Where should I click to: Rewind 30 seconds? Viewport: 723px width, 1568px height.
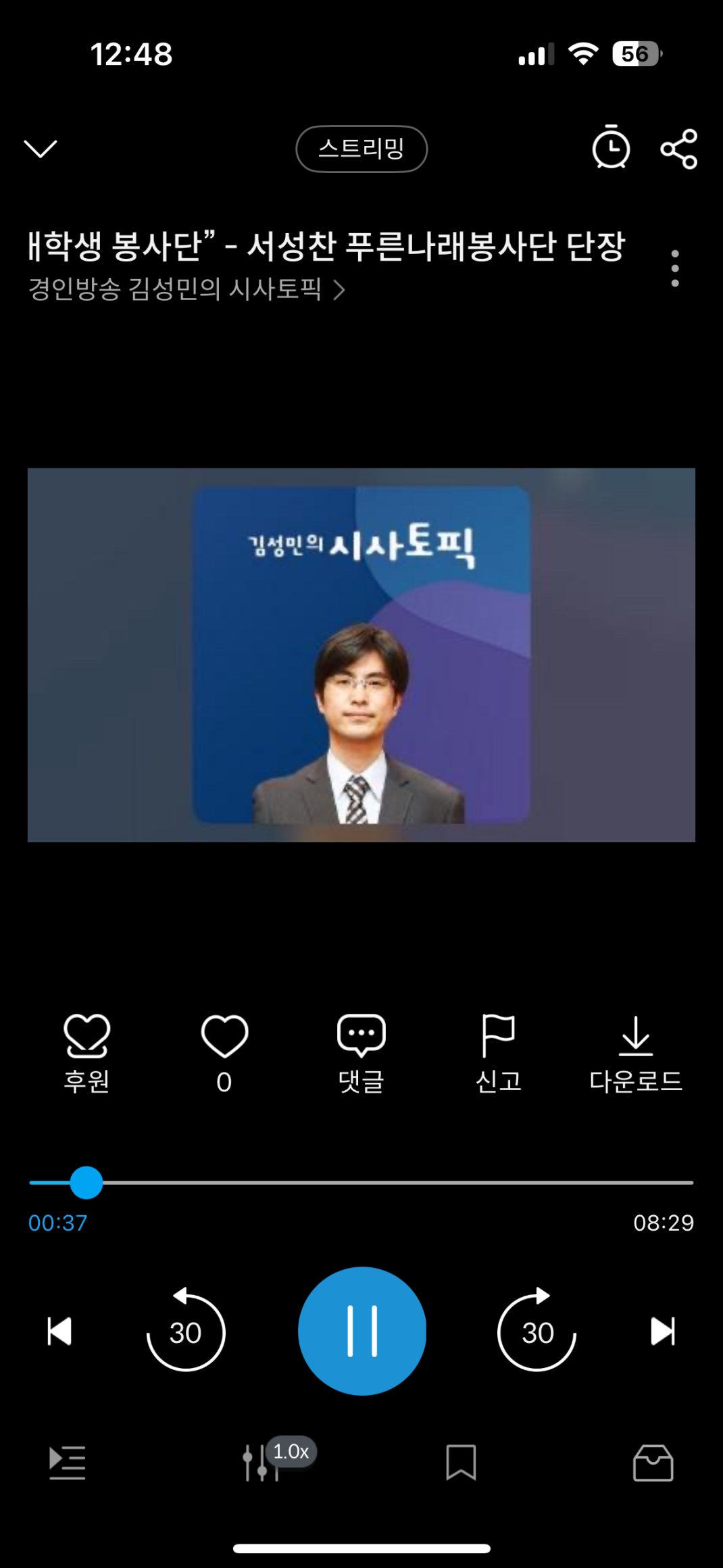coord(186,1331)
